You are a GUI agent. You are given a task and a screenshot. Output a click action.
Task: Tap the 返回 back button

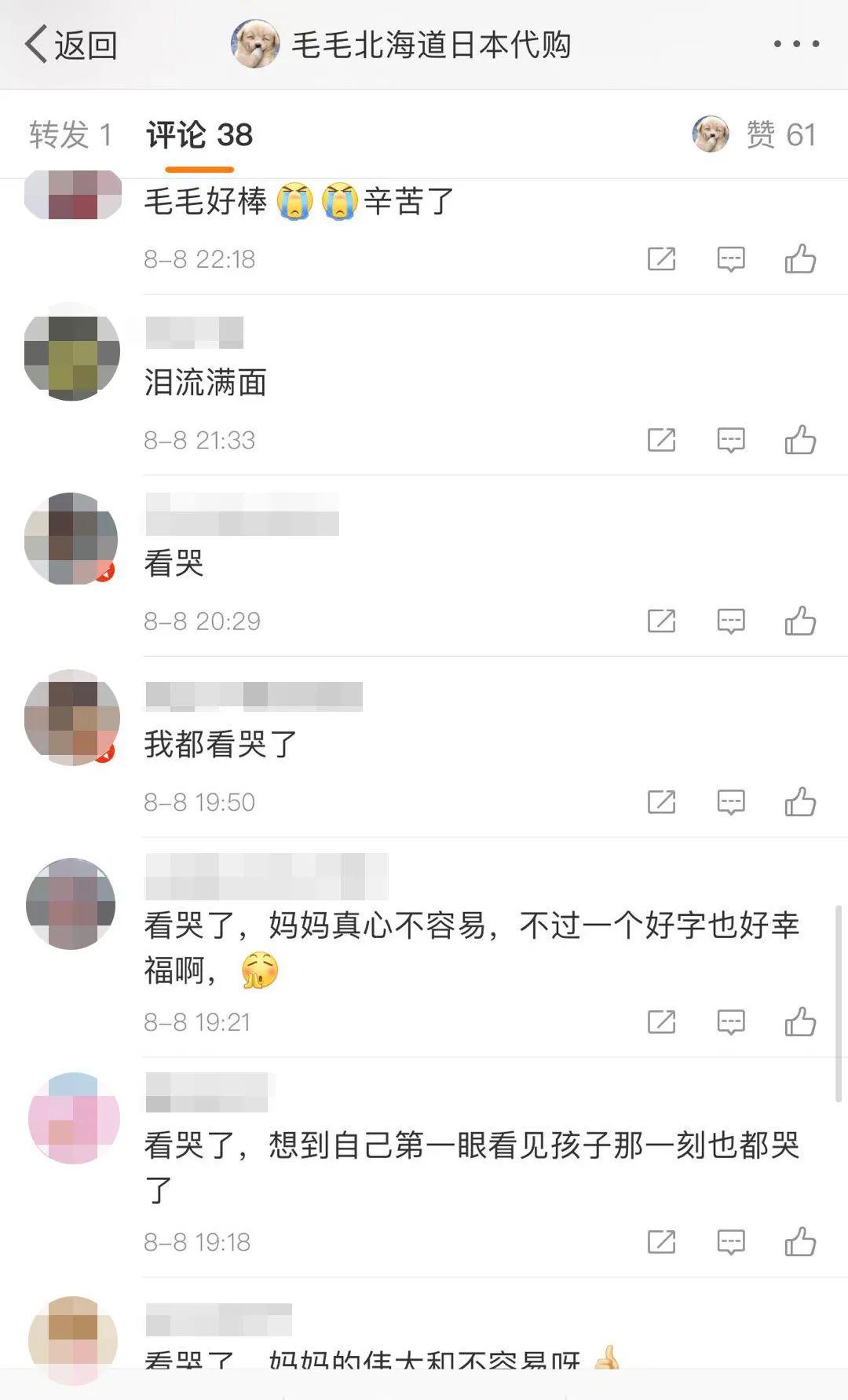point(71,45)
